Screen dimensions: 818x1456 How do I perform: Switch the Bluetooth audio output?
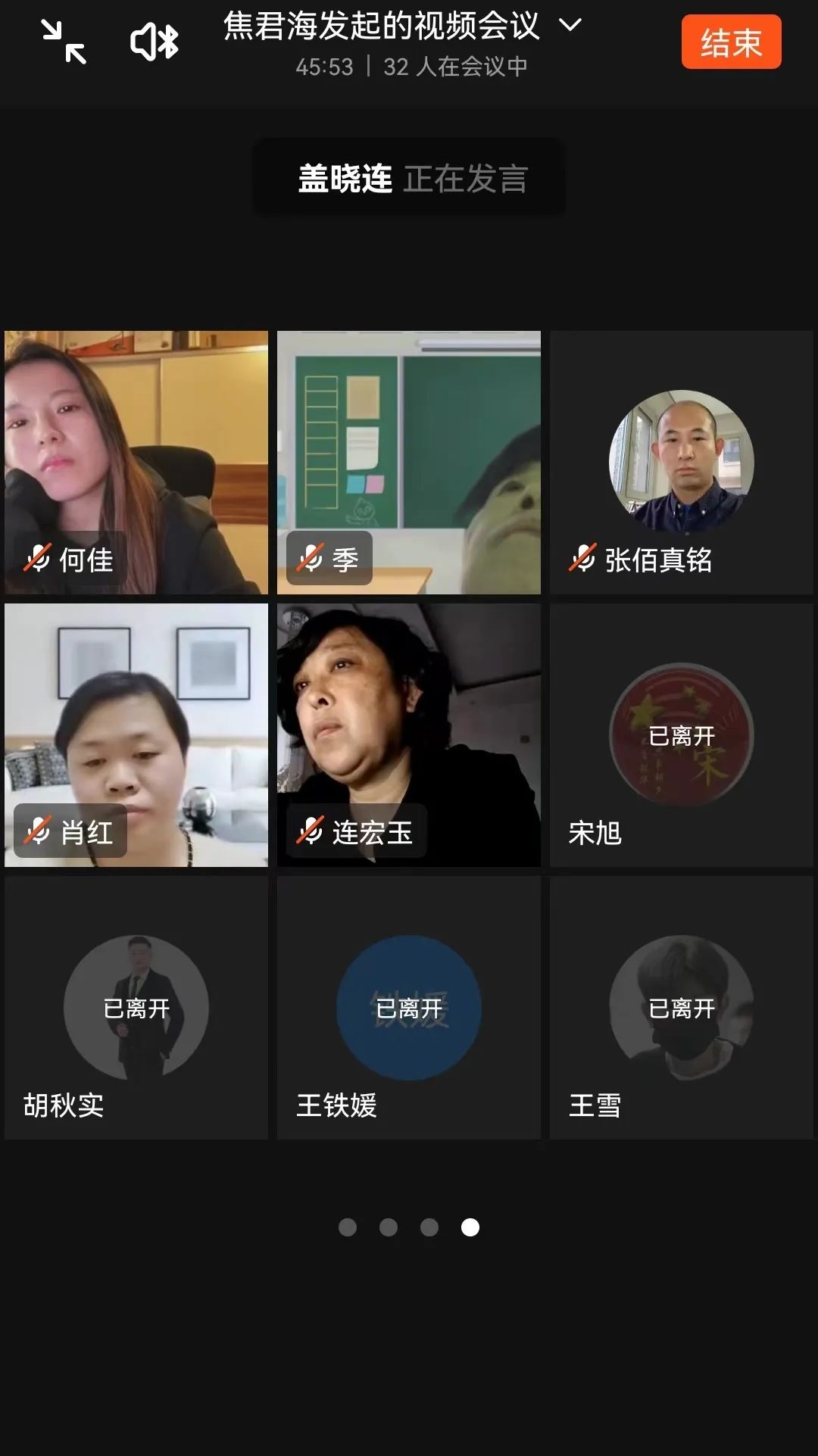tap(154, 42)
